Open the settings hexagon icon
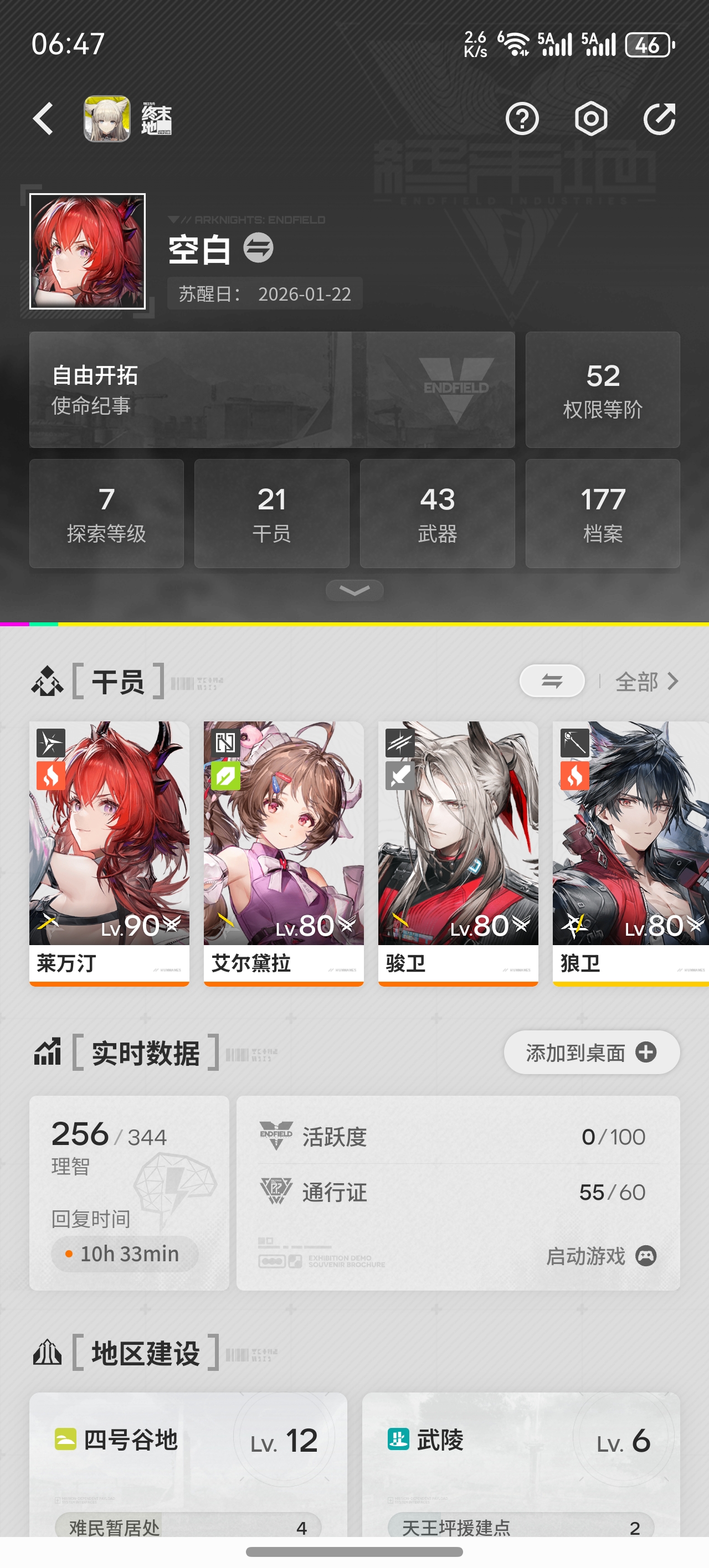 (591, 118)
